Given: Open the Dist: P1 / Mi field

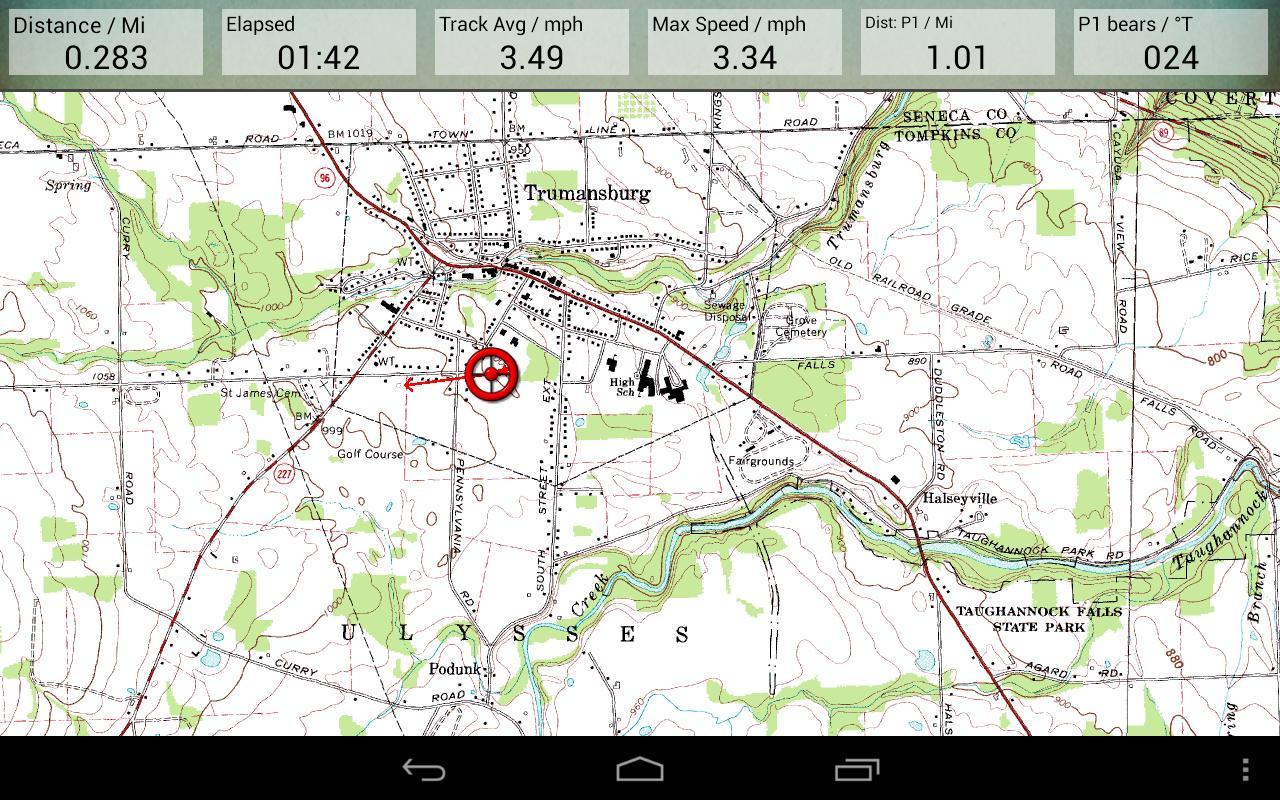Looking at the screenshot, I should coord(958,43).
